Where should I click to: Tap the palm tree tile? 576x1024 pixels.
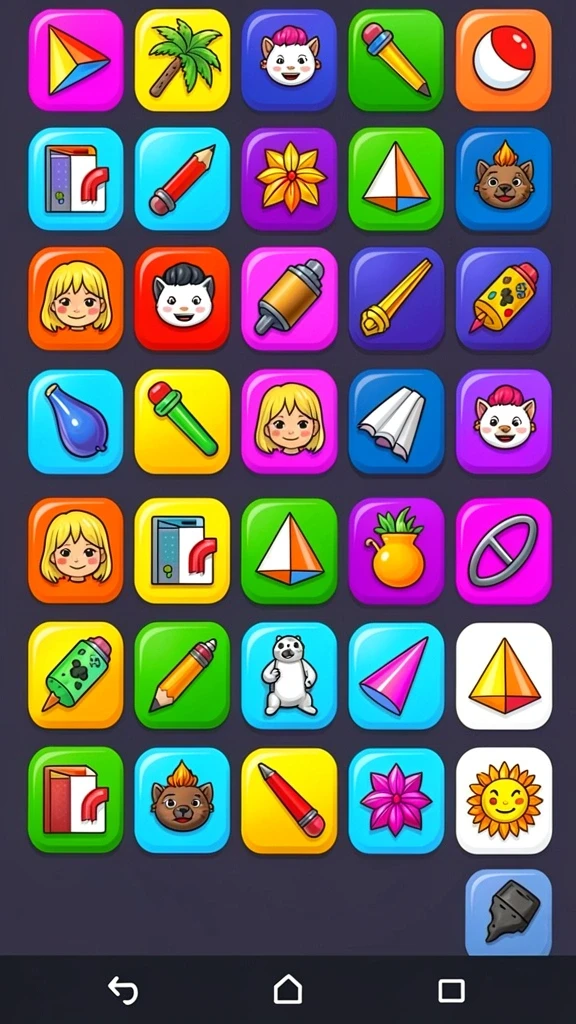[182, 60]
